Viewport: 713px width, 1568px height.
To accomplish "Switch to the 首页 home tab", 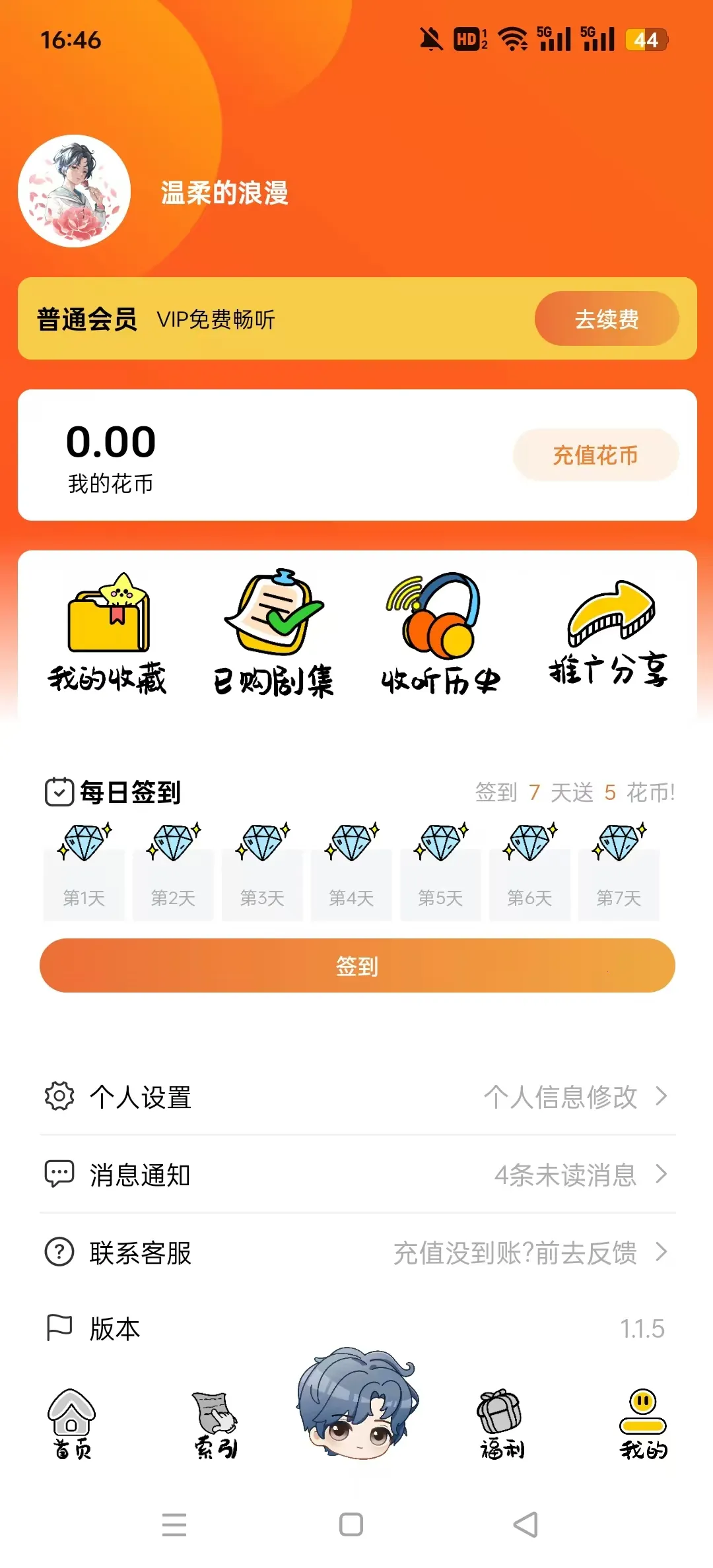I will [x=72, y=1423].
